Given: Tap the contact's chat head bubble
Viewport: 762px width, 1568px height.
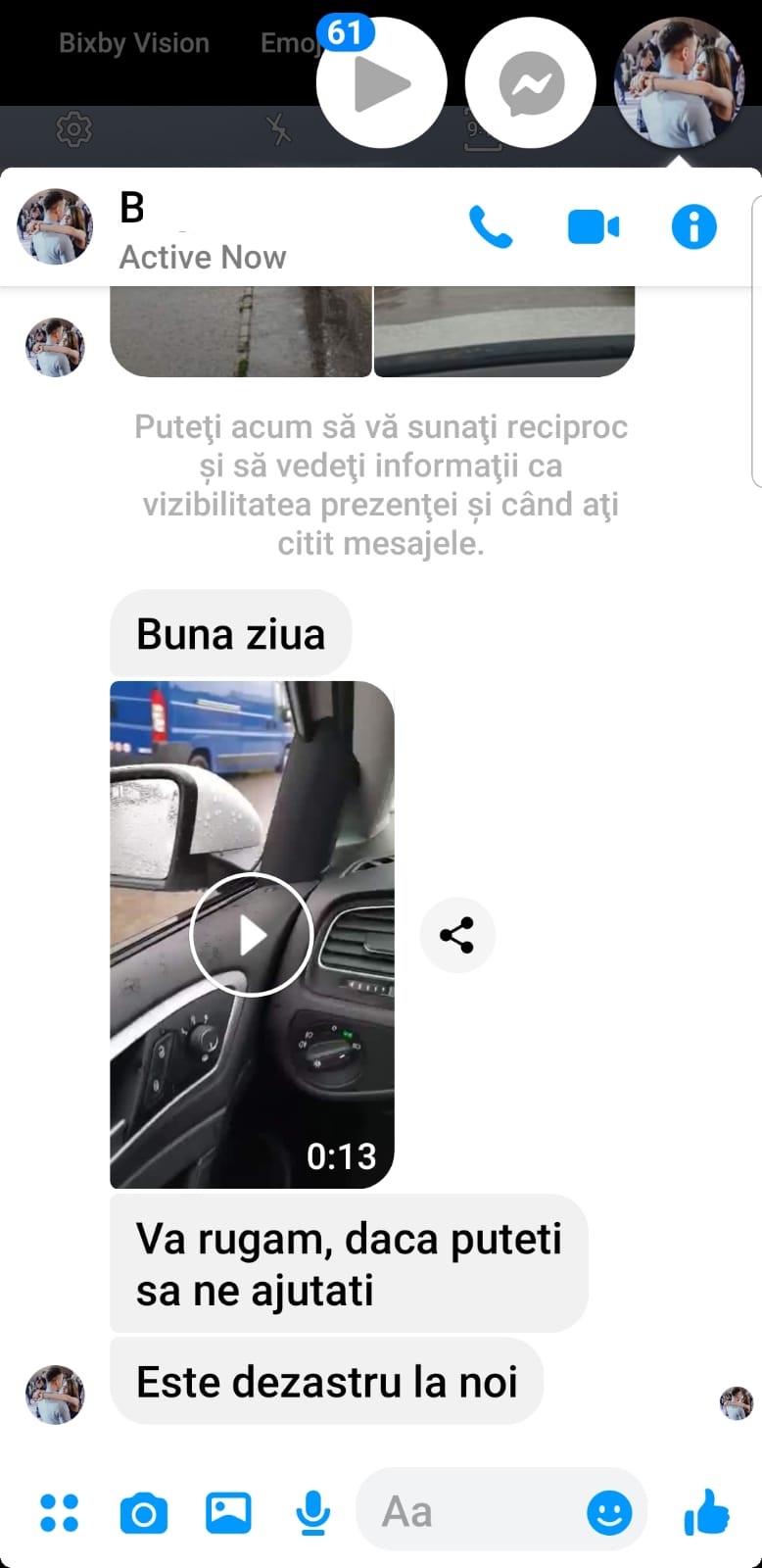Looking at the screenshot, I should [x=679, y=81].
